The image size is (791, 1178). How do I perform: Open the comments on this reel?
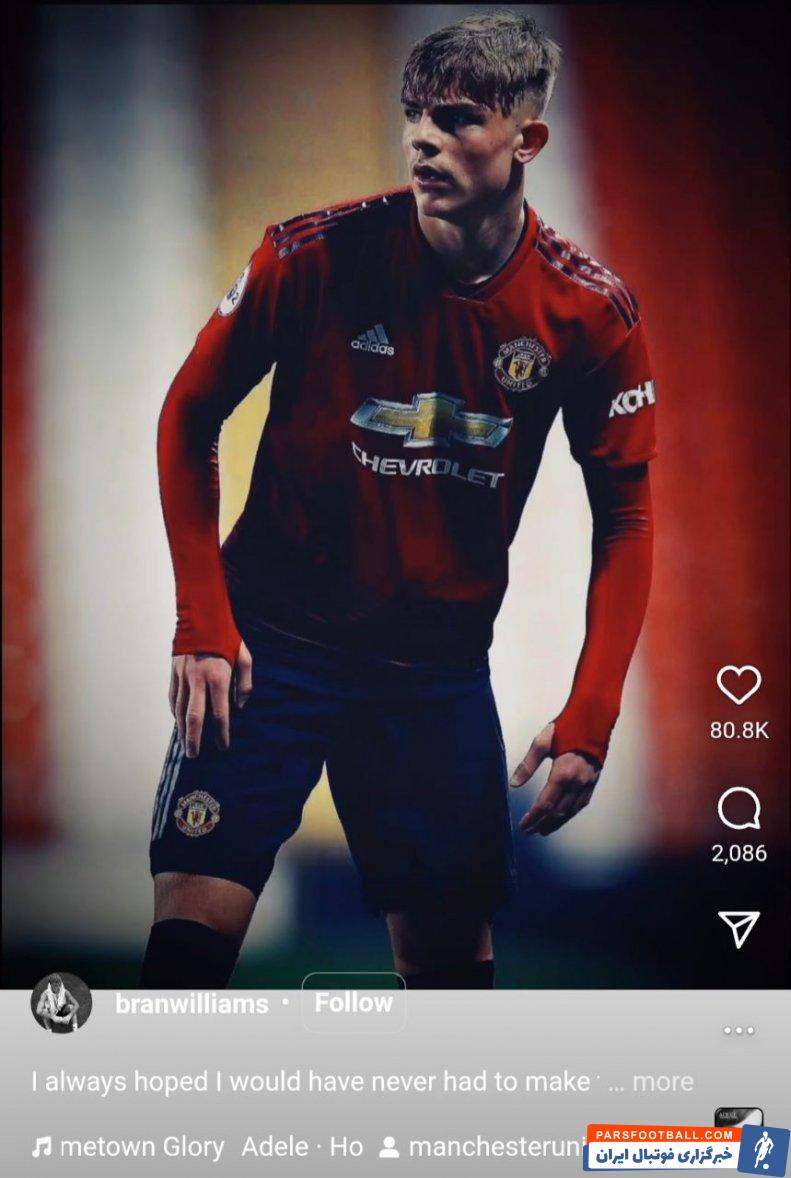click(739, 809)
